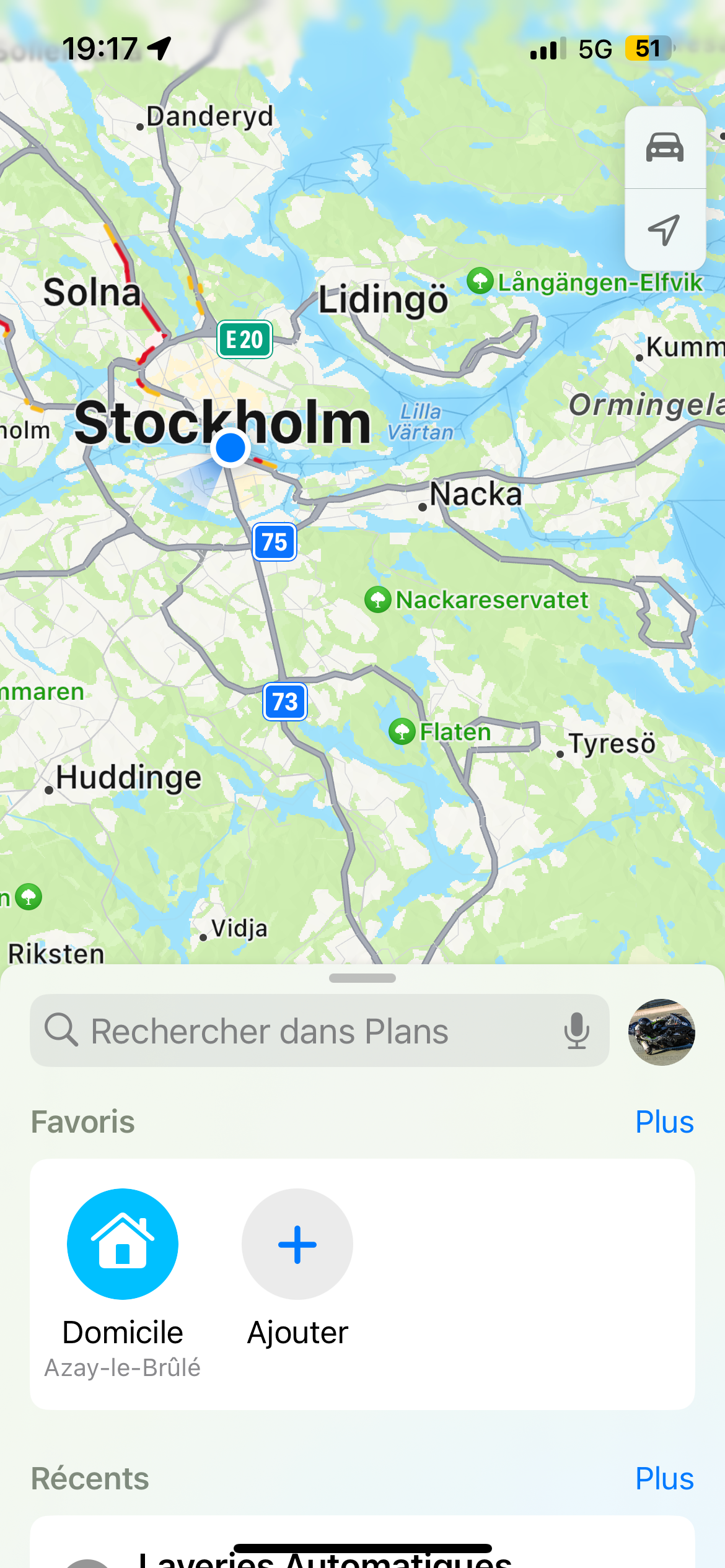The height and width of the screenshot is (1568, 725).
Task: Tap the location tracking arrow
Action: (x=665, y=230)
